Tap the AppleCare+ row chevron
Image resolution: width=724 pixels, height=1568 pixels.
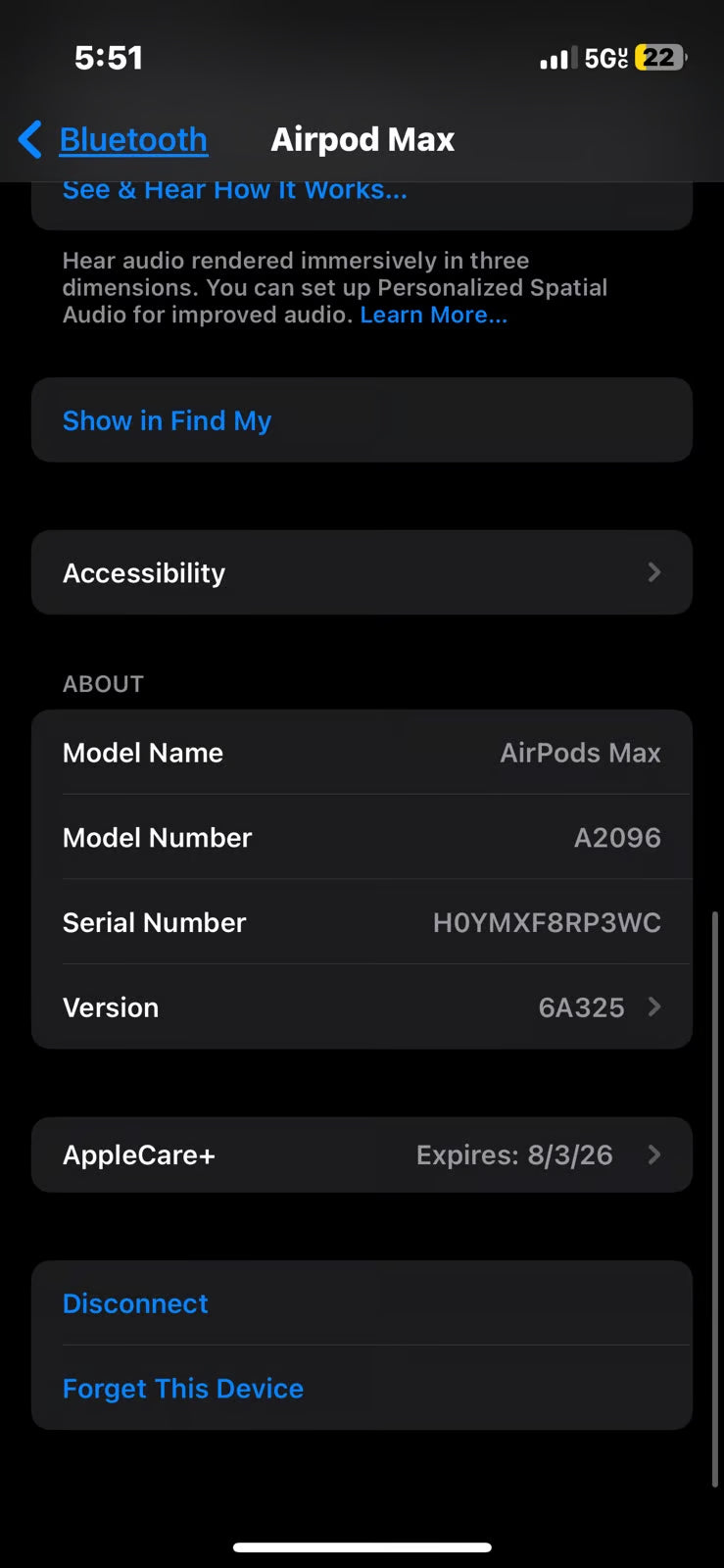click(x=654, y=1154)
